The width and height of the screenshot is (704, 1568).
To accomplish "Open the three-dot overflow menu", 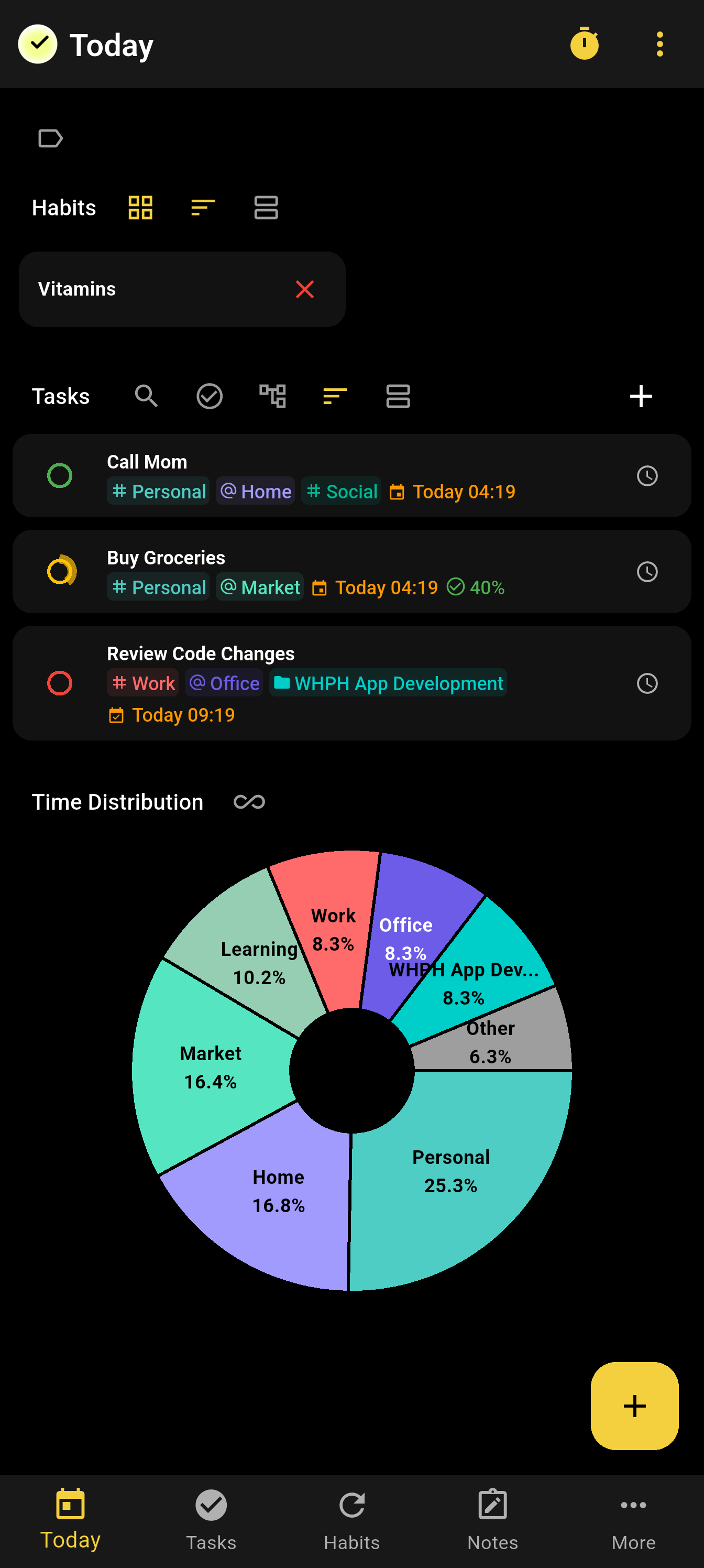I will (659, 45).
